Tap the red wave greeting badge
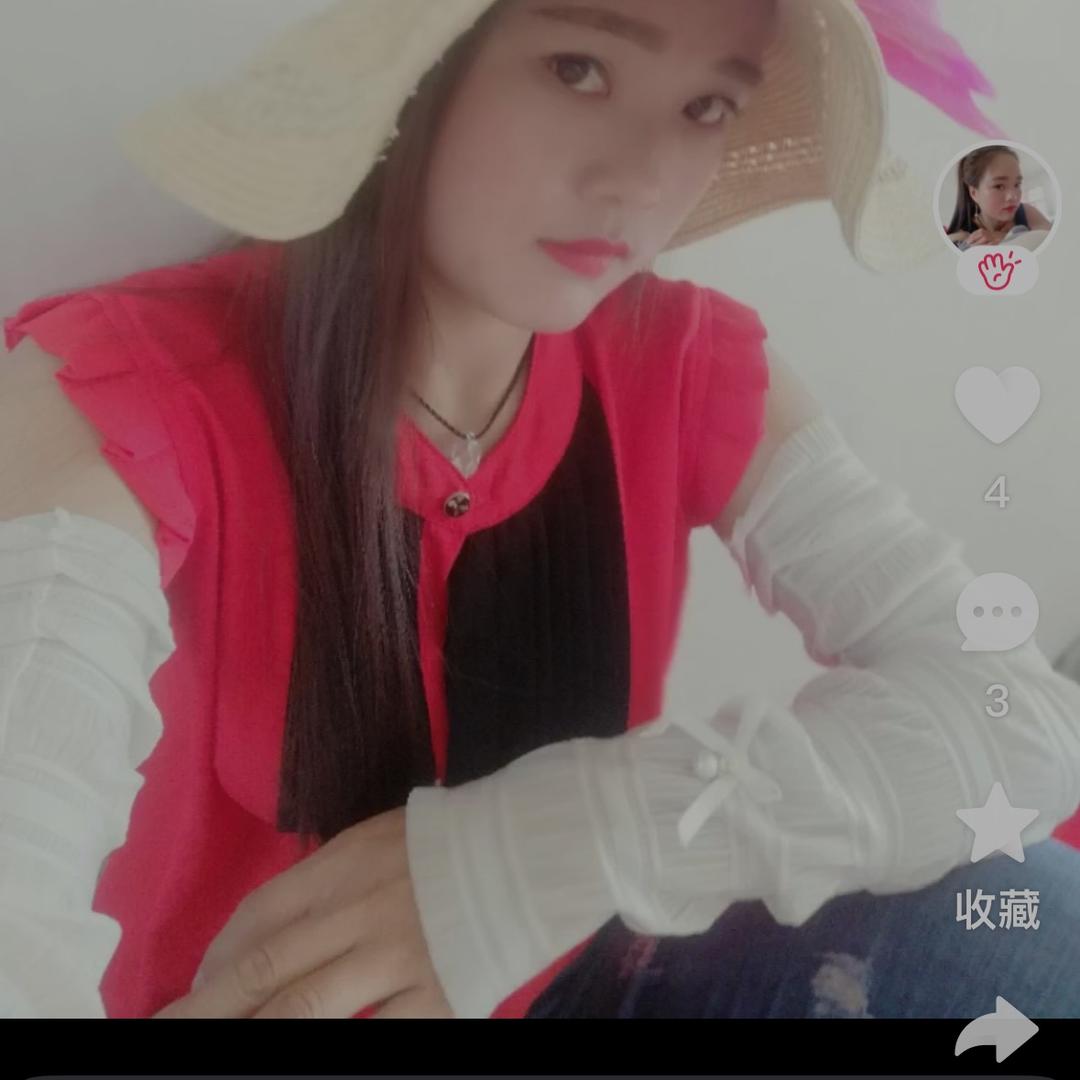 click(x=996, y=271)
